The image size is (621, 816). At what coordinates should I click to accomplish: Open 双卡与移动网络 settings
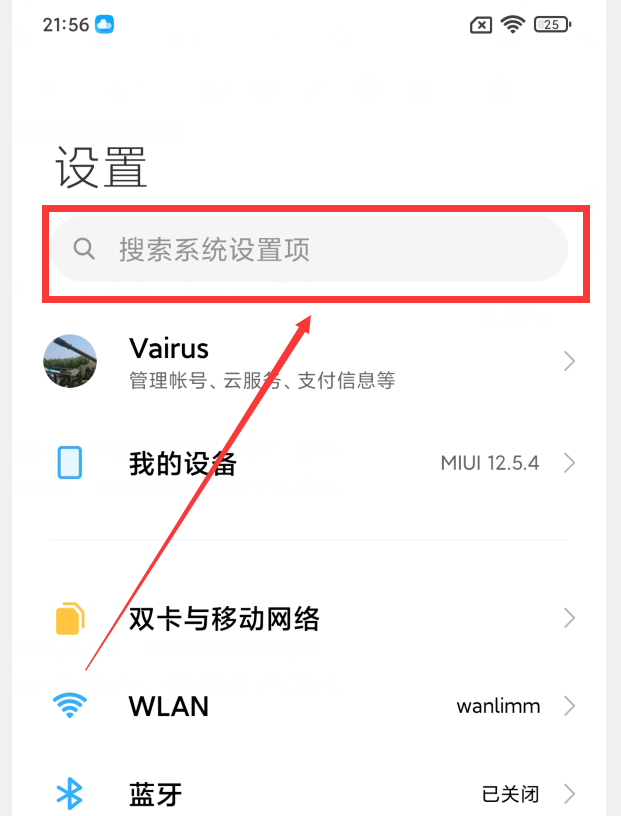coord(310,618)
